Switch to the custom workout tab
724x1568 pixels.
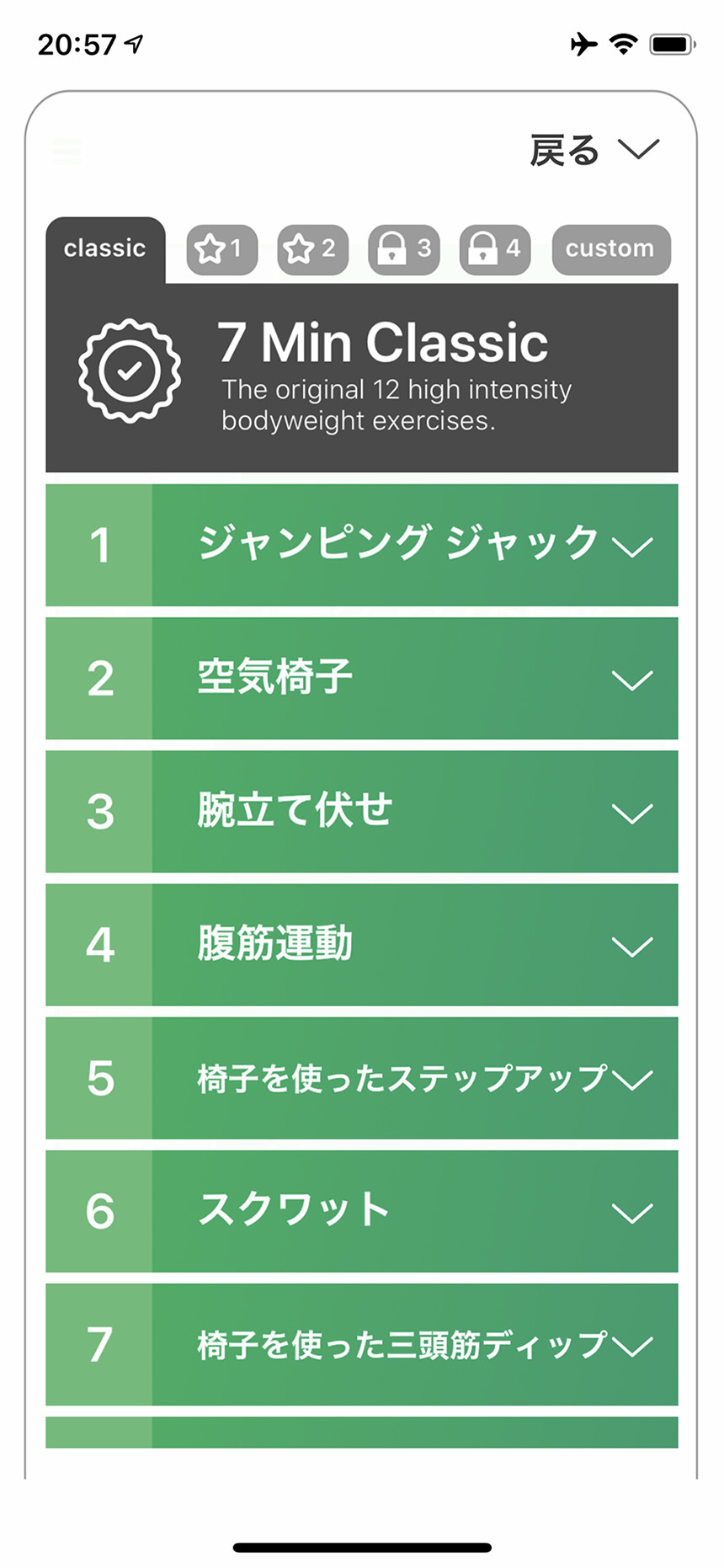[x=611, y=249]
